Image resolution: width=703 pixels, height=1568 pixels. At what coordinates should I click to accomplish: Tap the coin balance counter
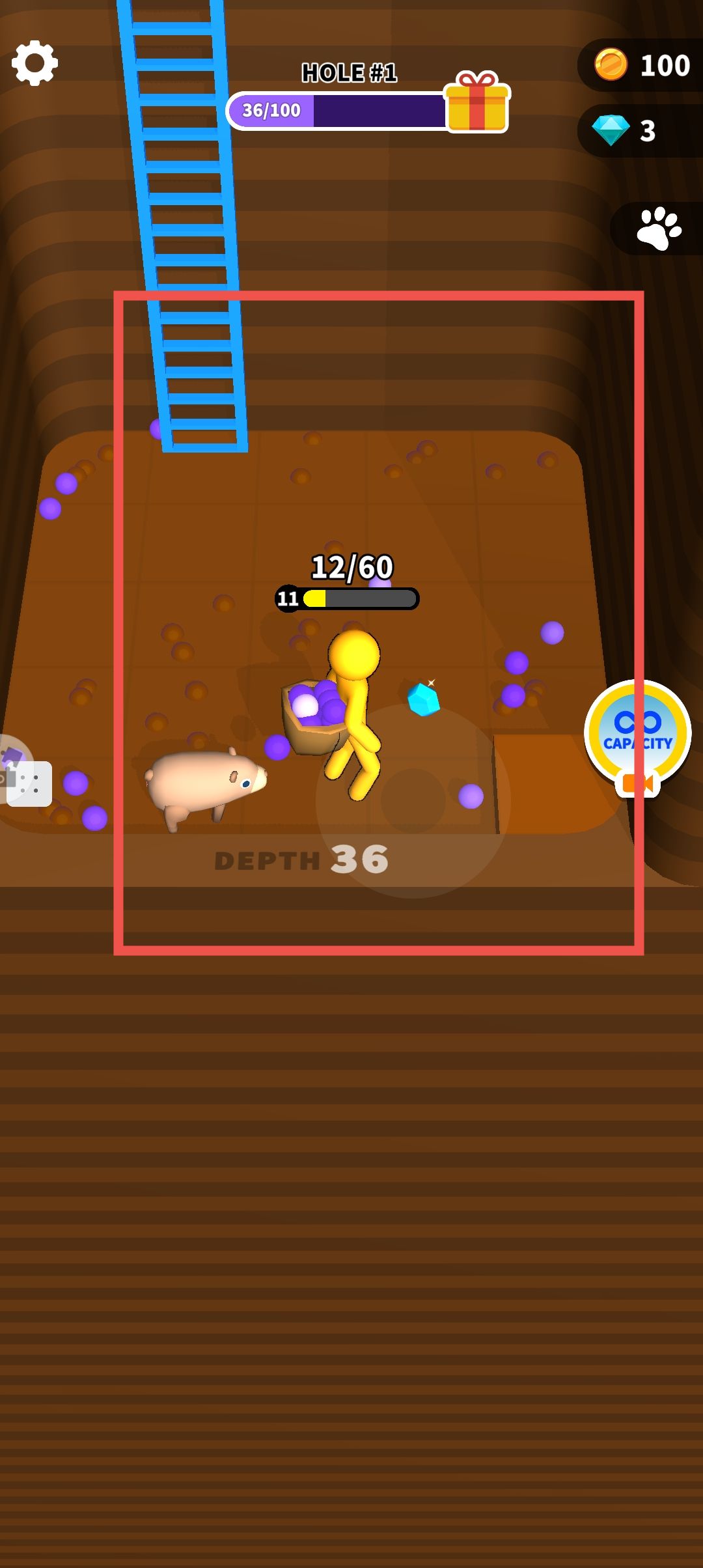[641, 65]
